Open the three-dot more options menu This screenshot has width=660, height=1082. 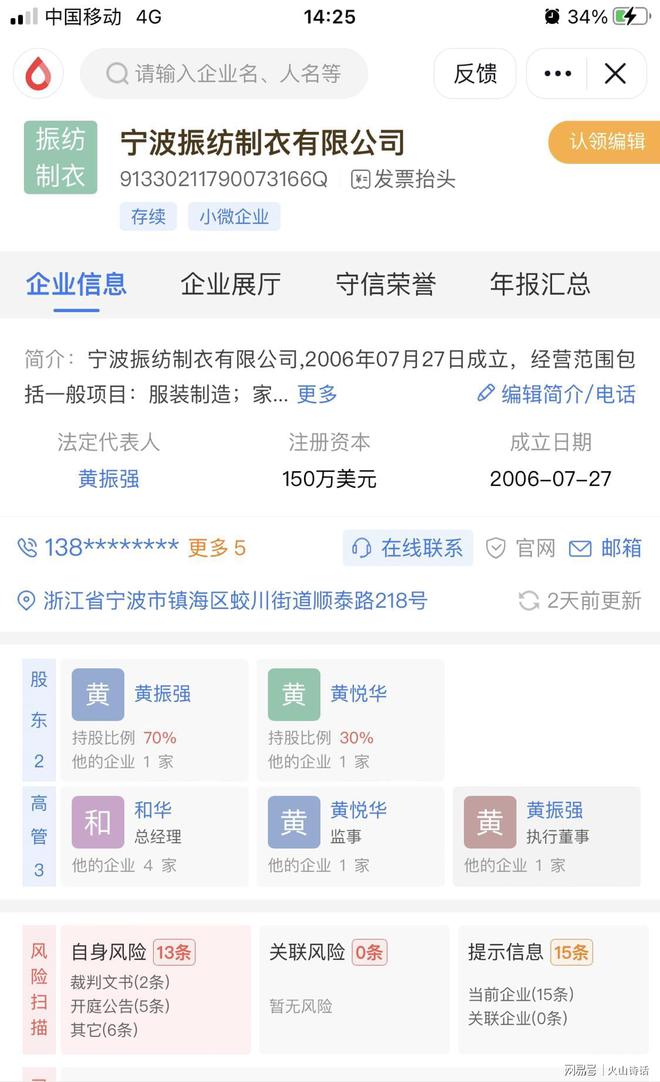[557, 73]
